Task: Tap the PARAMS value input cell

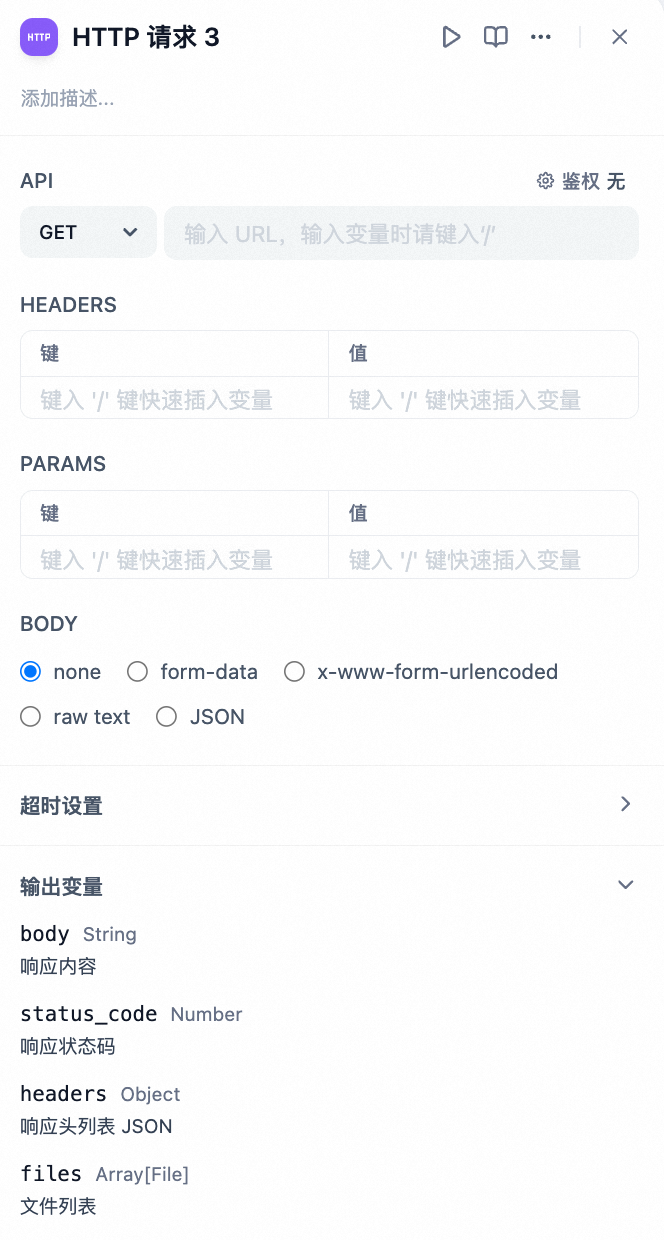Action: coord(483,560)
